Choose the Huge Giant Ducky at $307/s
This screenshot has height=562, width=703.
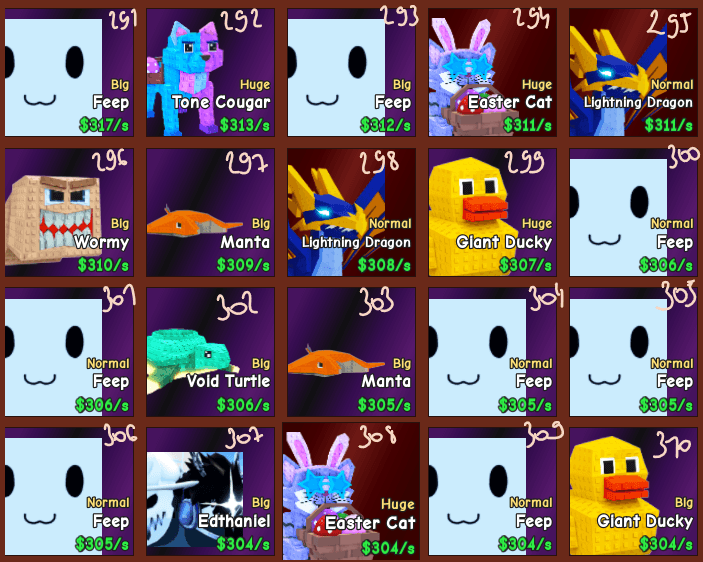coord(492,212)
